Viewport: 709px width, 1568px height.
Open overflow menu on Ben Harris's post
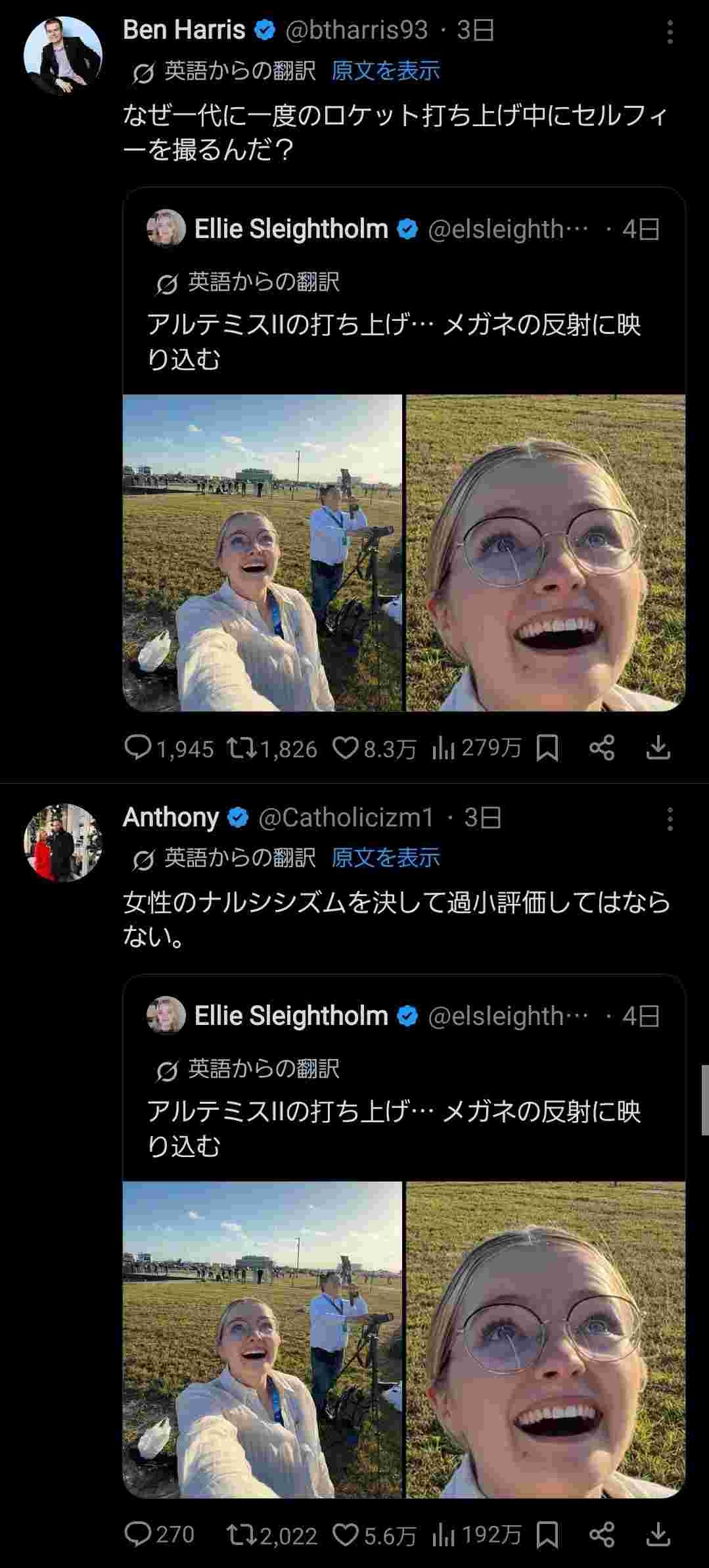[x=670, y=32]
